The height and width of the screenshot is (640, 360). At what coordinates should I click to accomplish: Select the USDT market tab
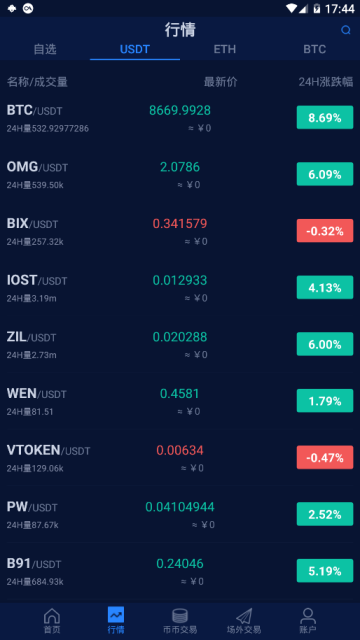(x=135, y=49)
